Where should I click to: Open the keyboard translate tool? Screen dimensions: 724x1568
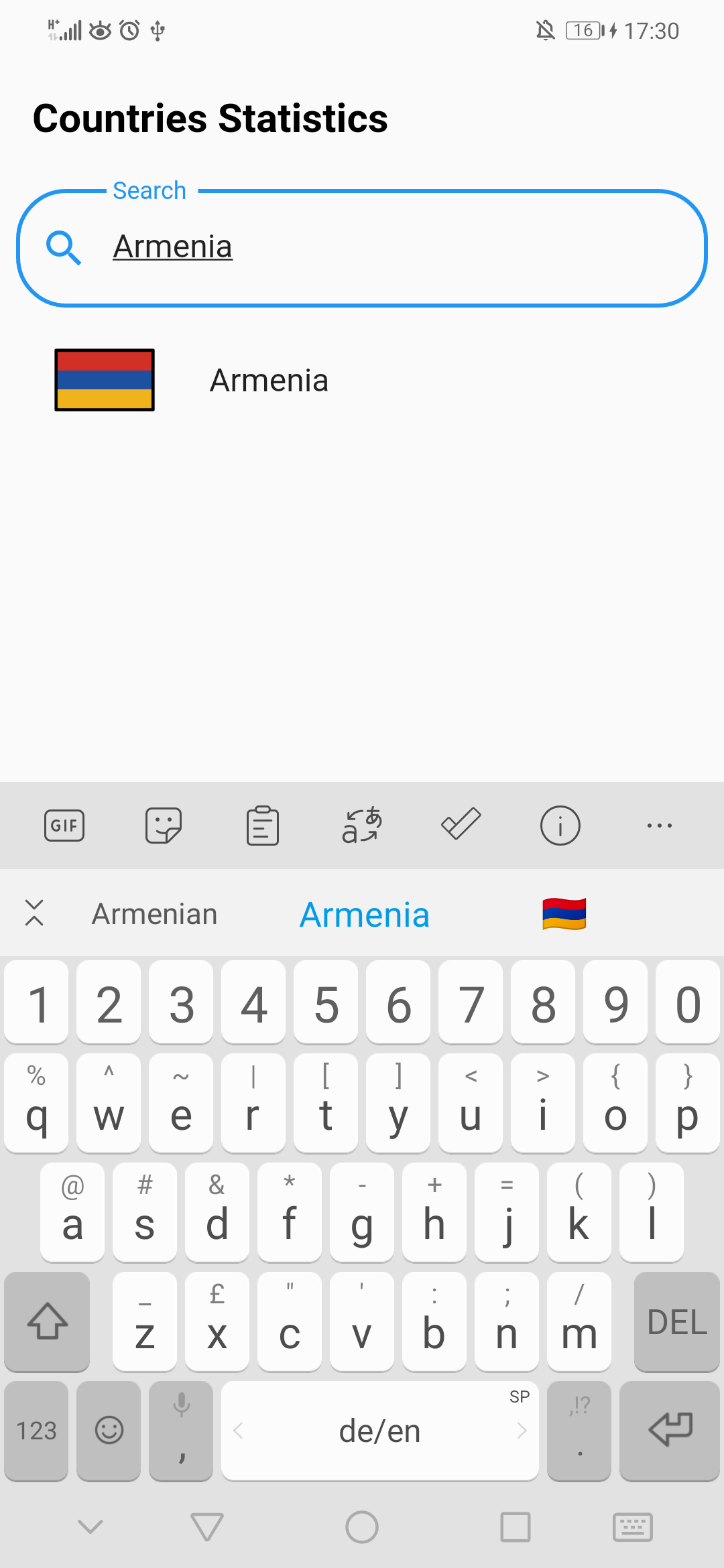(362, 826)
